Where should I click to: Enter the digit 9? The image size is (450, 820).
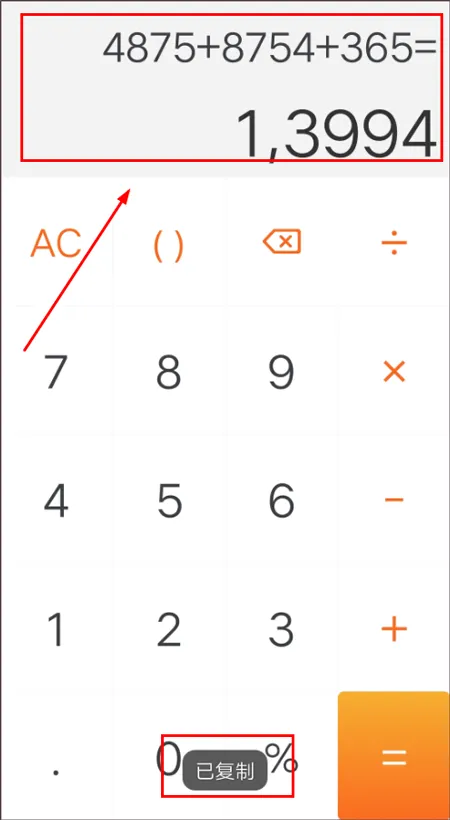[x=282, y=372]
